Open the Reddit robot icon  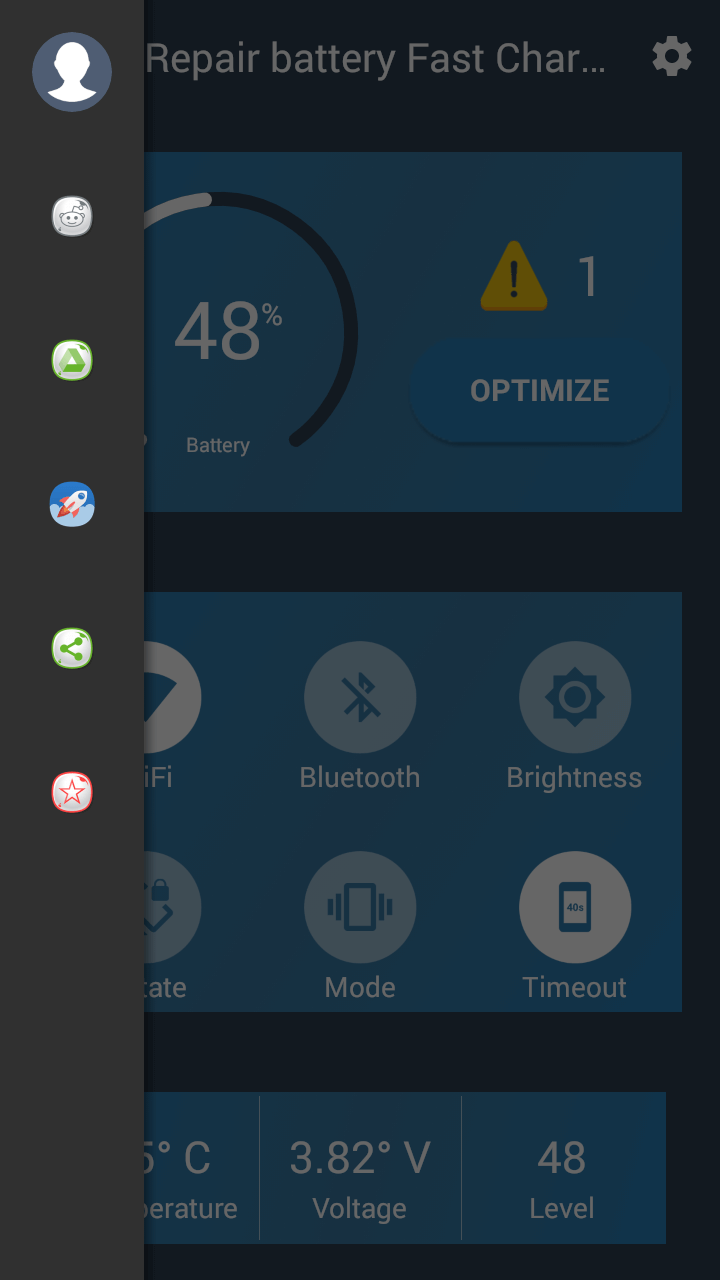pos(72,216)
